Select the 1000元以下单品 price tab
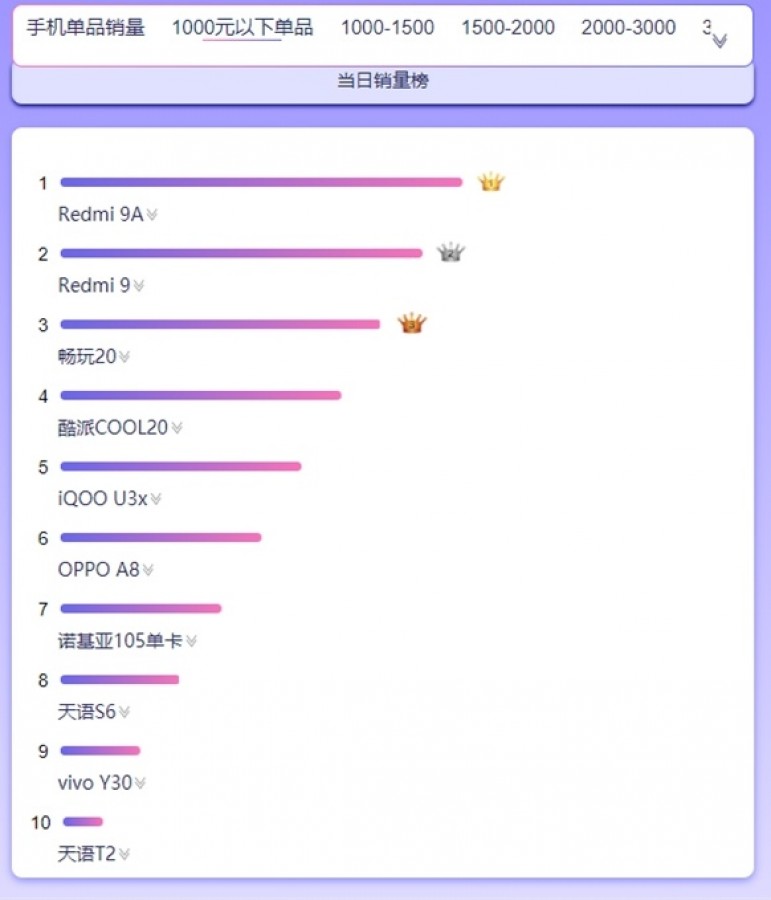 click(242, 27)
